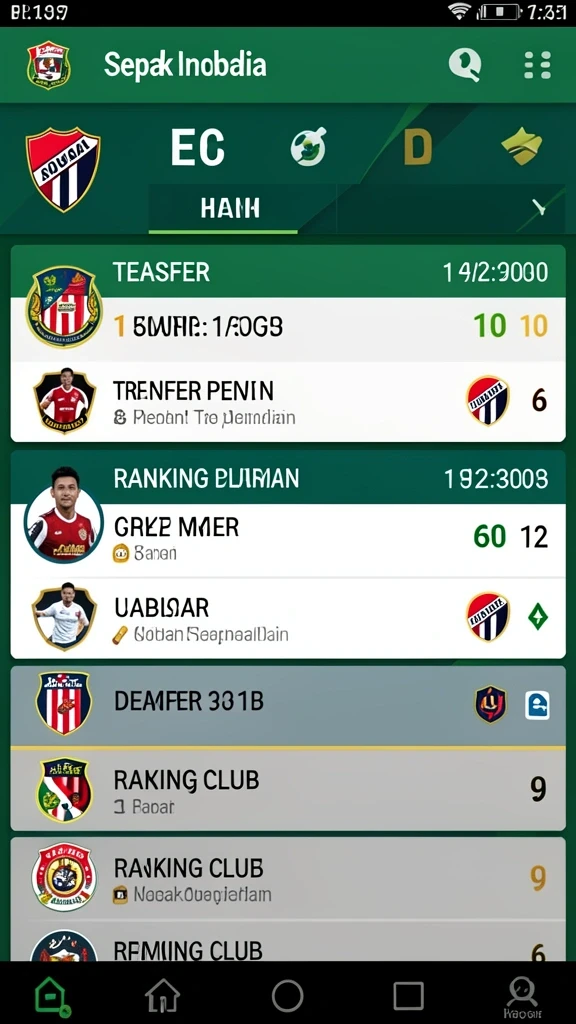The height and width of the screenshot is (1024, 576).
Task: Switch to the D section
Action: pos(418,147)
